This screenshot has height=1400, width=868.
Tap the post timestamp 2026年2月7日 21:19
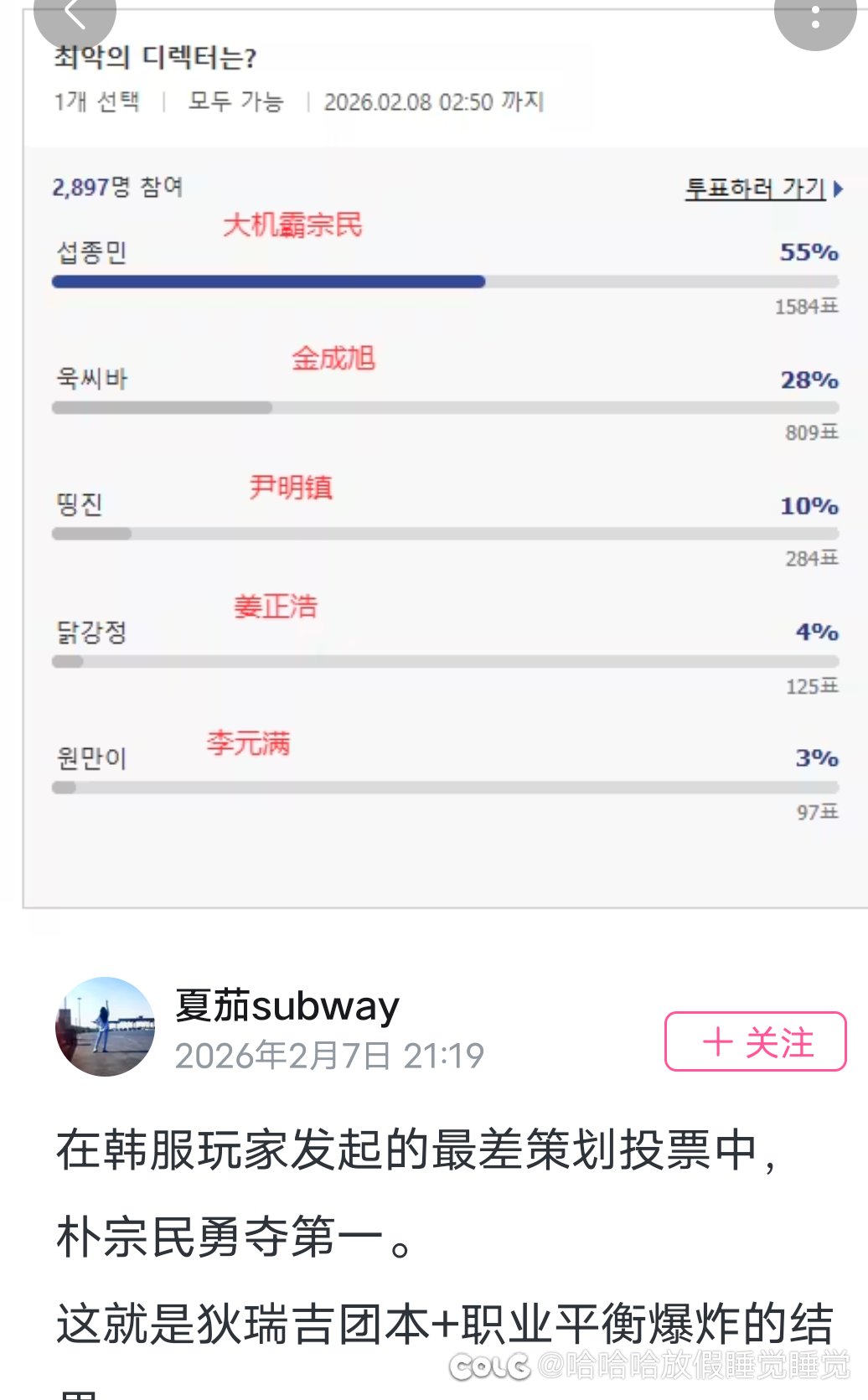(327, 1056)
